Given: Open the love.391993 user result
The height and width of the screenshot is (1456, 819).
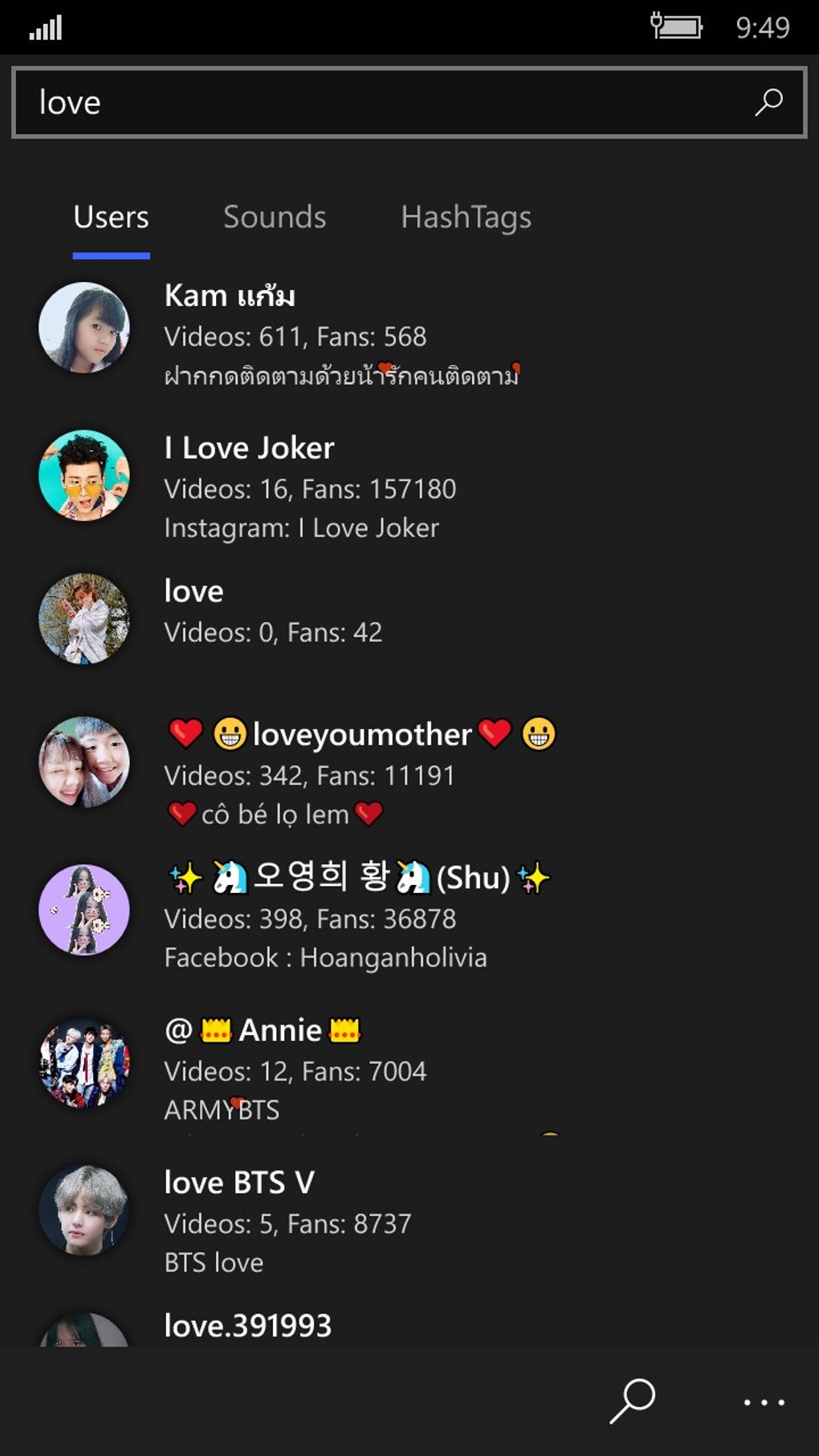Looking at the screenshot, I should (409, 1327).
